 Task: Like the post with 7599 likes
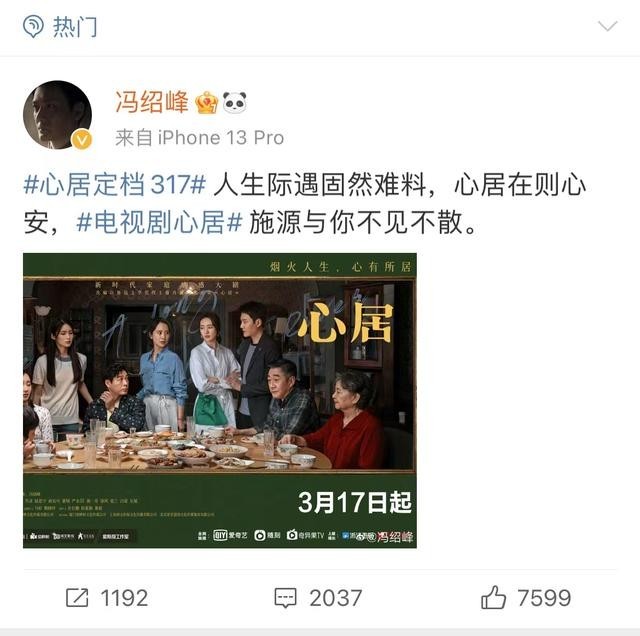tap(527, 597)
